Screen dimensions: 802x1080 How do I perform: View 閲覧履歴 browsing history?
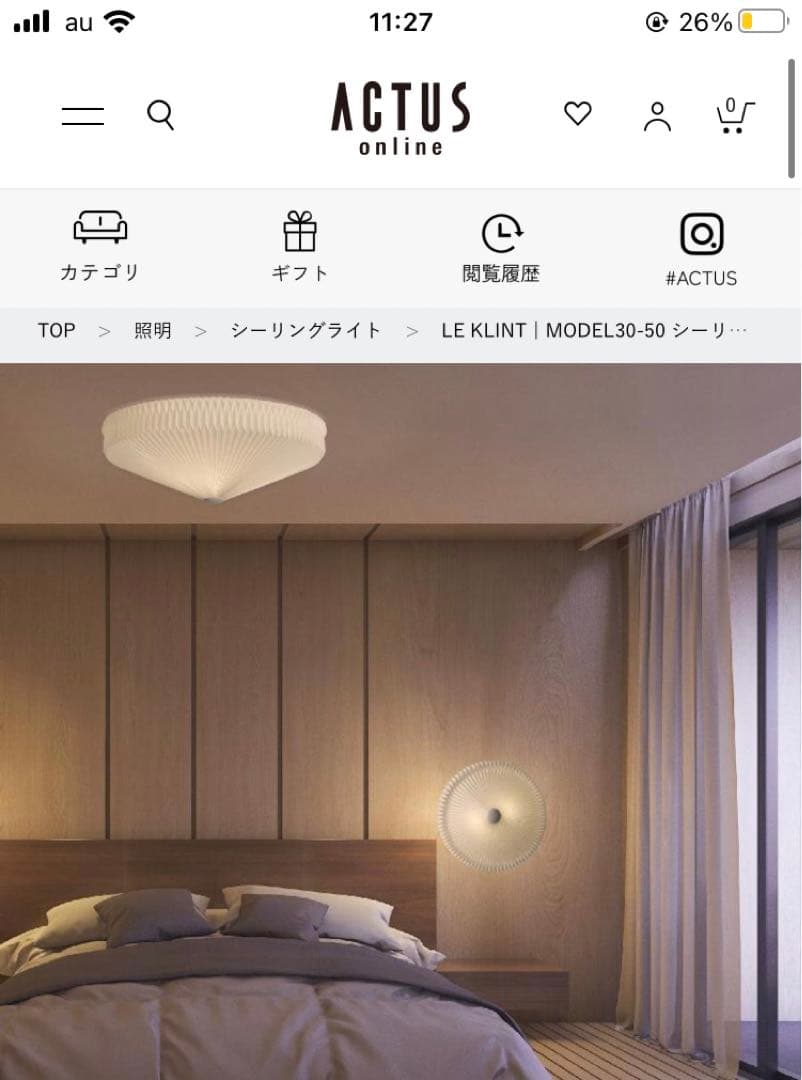[x=501, y=247]
